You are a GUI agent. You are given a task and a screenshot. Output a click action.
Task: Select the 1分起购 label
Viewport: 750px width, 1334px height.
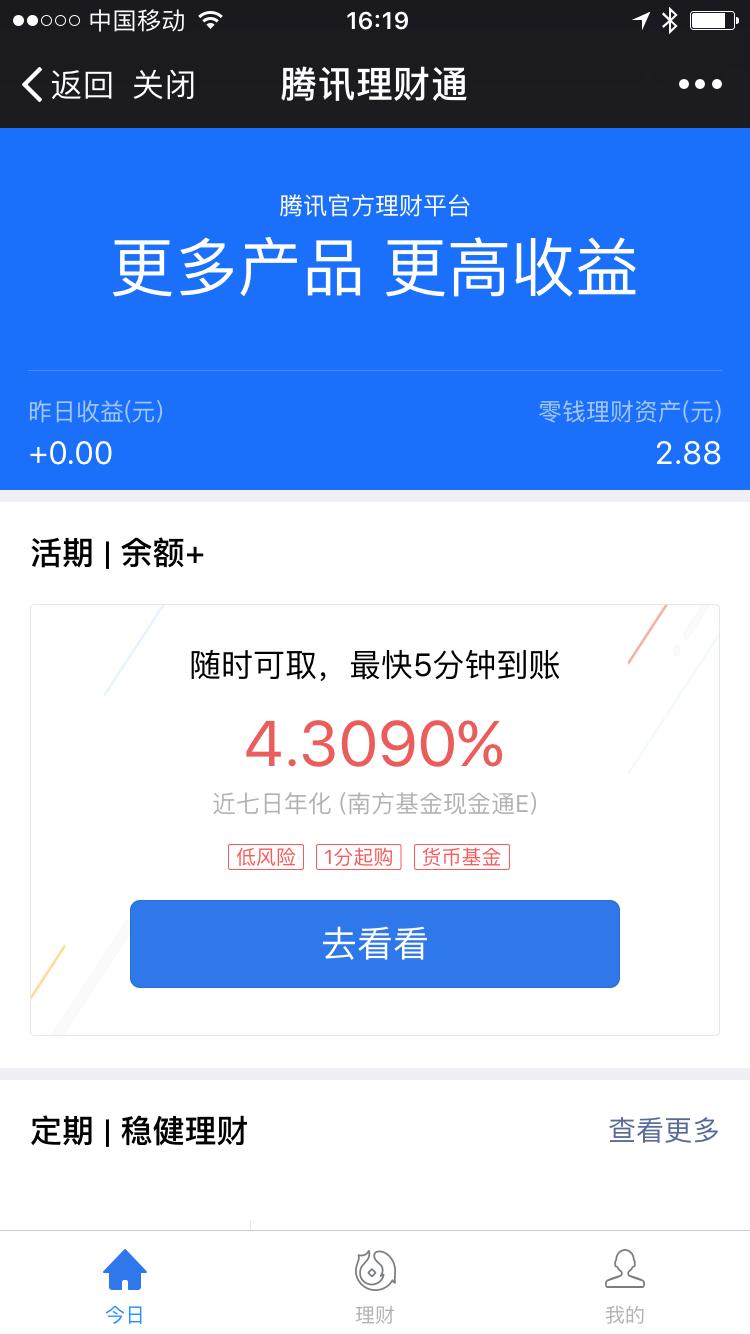point(359,857)
